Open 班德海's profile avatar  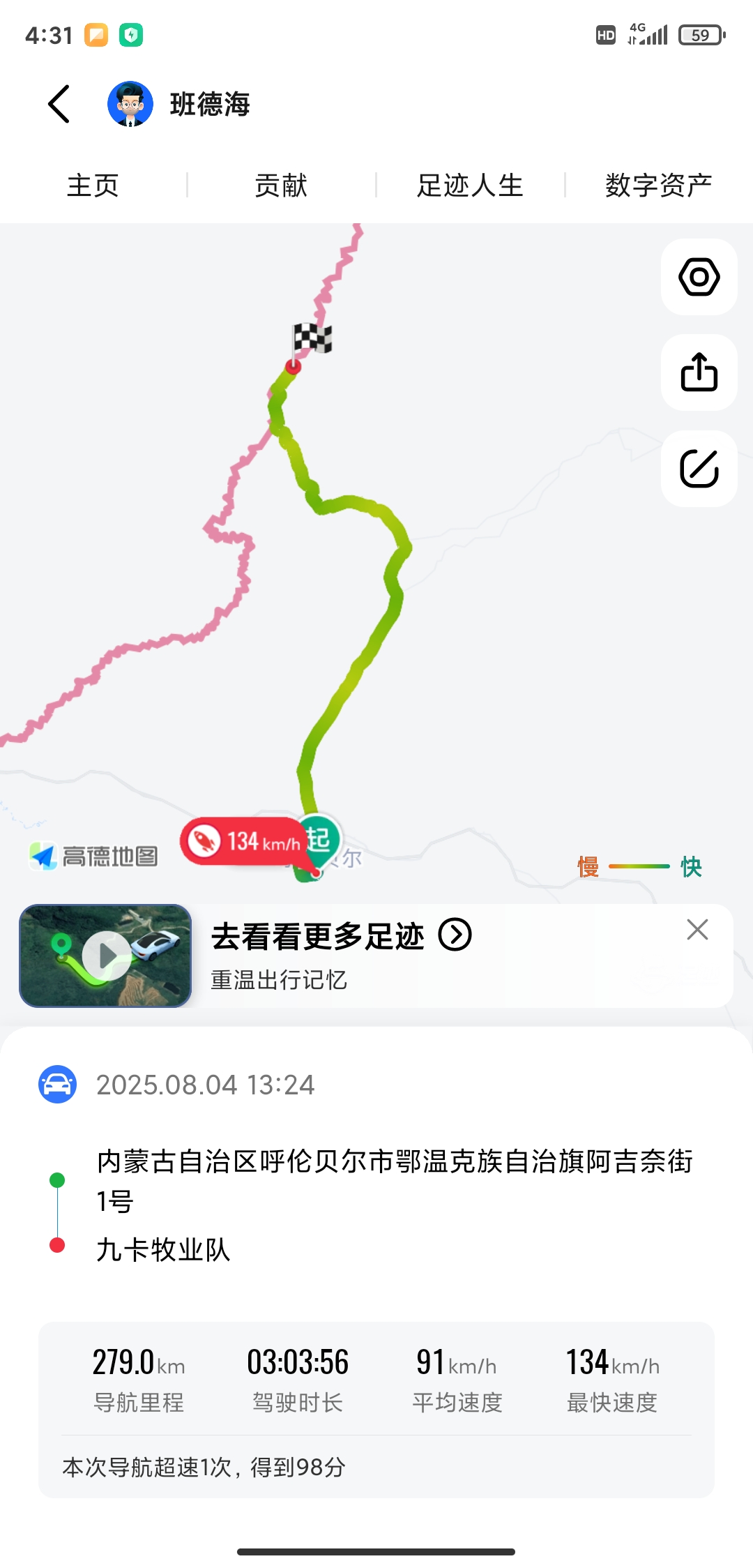[130, 105]
